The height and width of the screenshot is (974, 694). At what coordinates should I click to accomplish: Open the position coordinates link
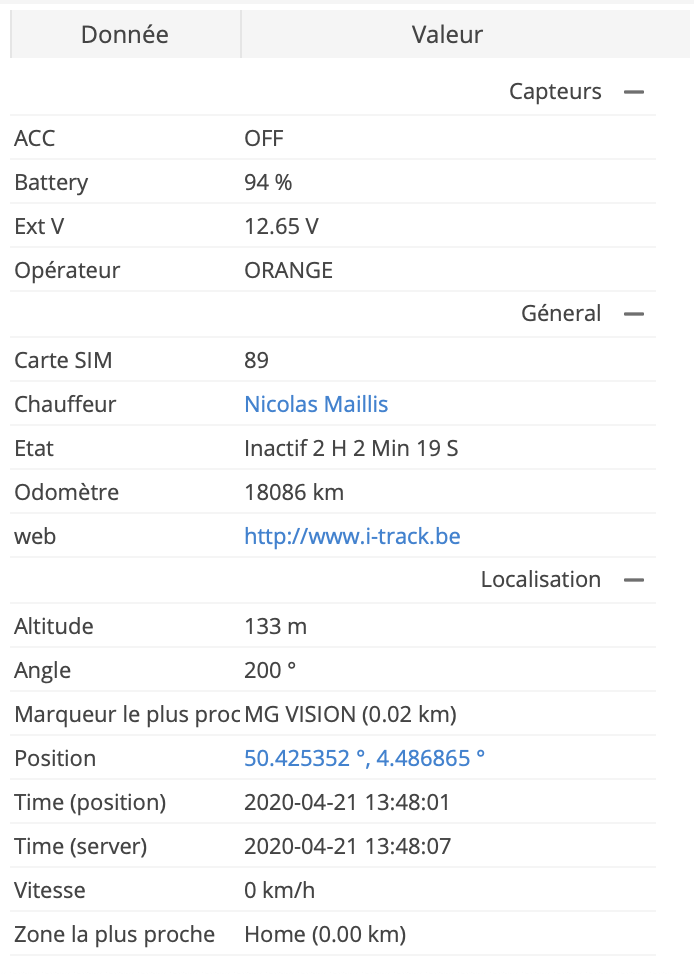coord(364,758)
